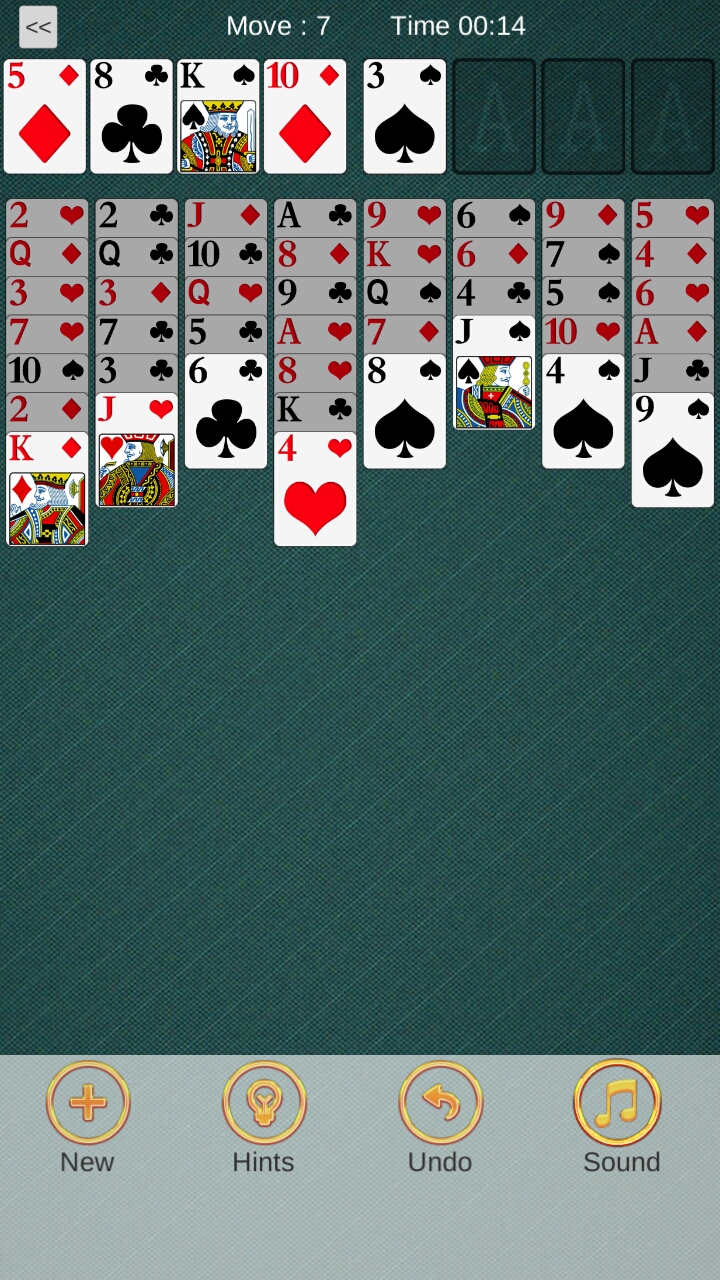Select the 10 of Diamonds free cell card
720x1280 pixels.
[x=305, y=115]
